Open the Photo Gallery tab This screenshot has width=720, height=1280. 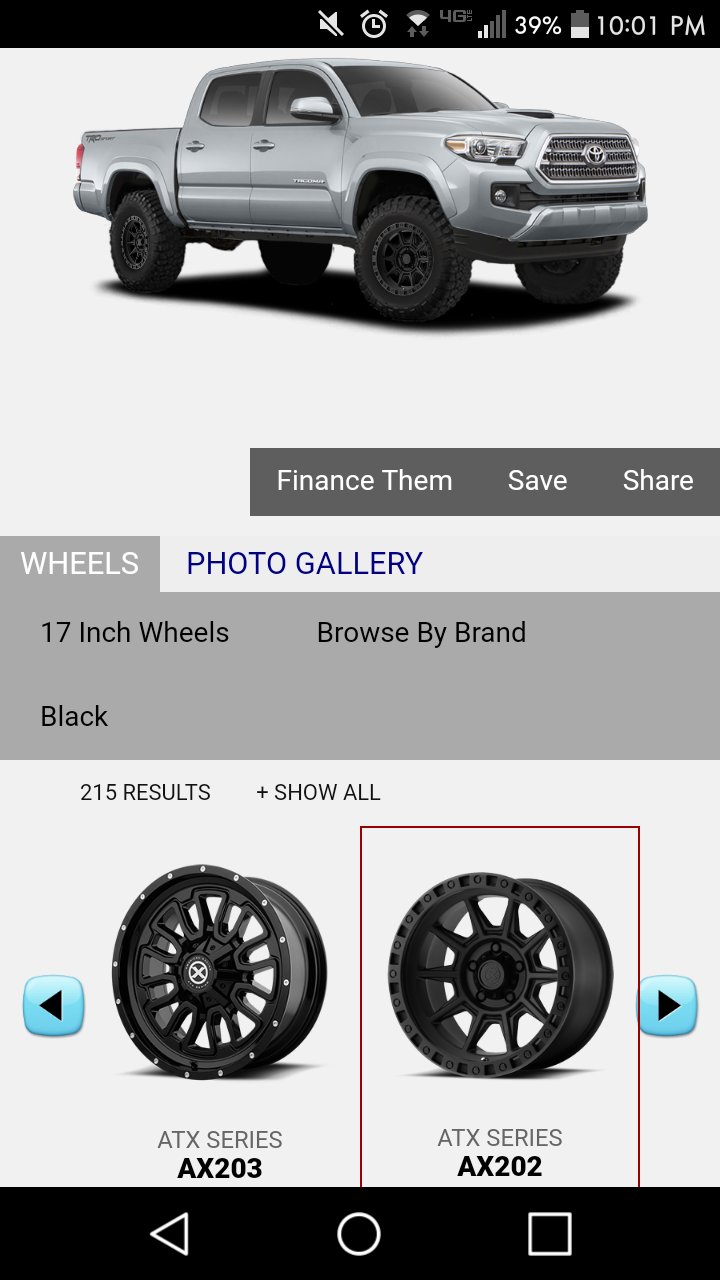304,564
